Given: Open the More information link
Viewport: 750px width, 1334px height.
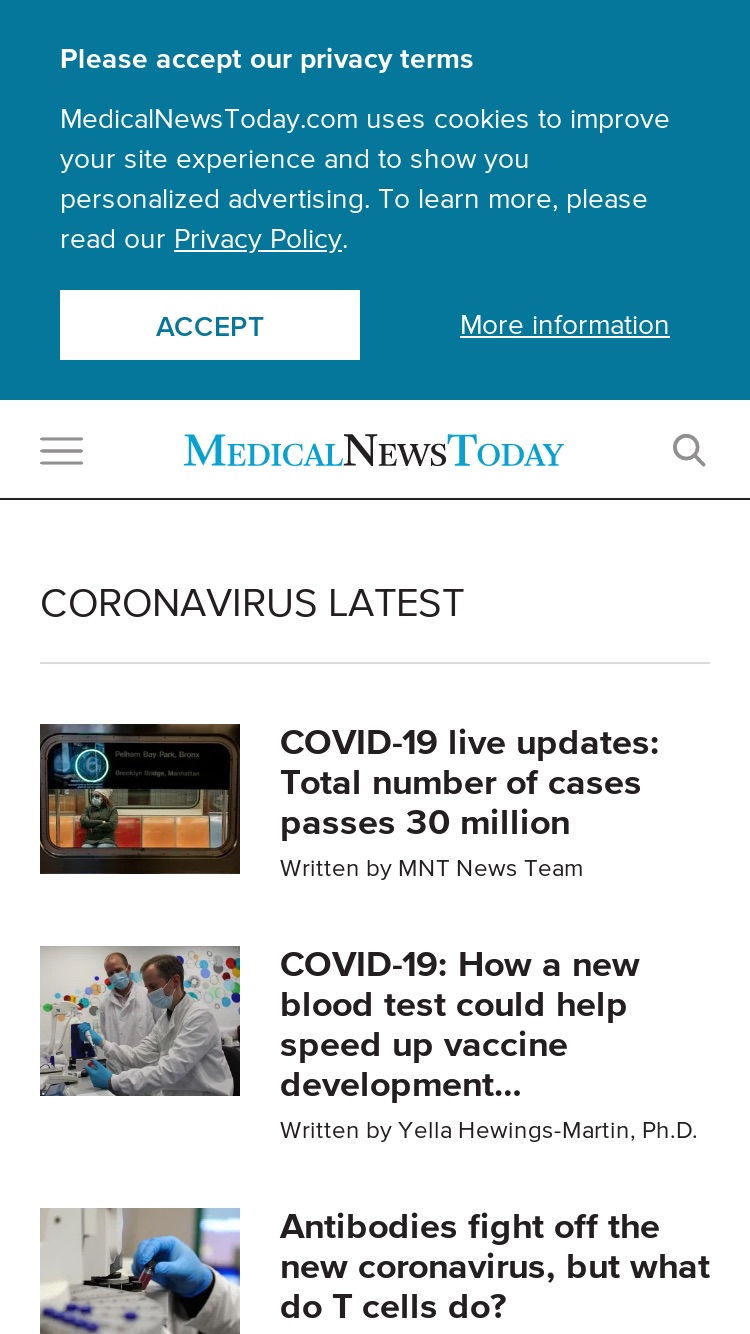Looking at the screenshot, I should pyautogui.click(x=564, y=325).
